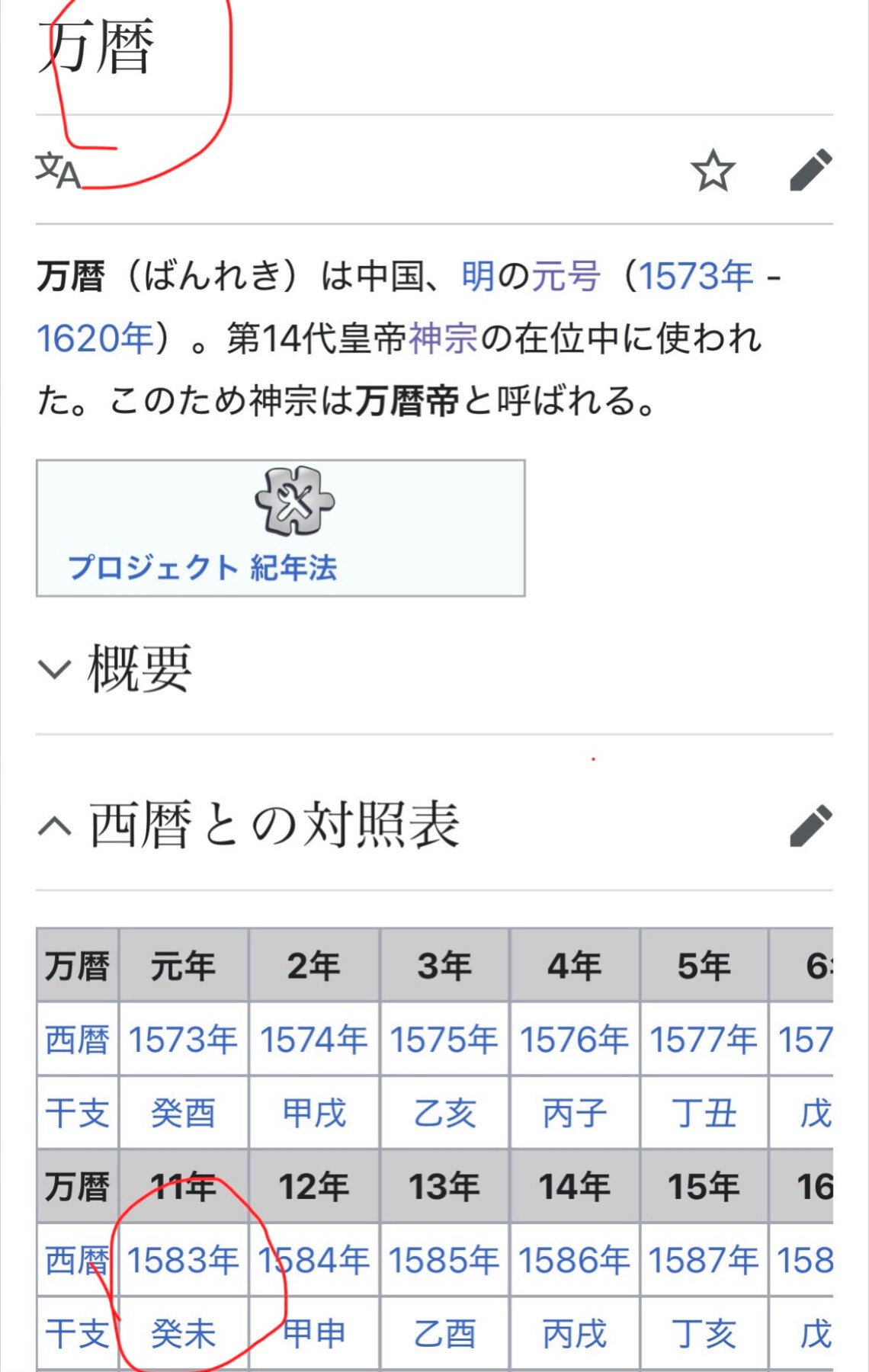Viewport: 869px width, 1372px height.
Task: Open the 乙酉 link
Action: 444,1334
